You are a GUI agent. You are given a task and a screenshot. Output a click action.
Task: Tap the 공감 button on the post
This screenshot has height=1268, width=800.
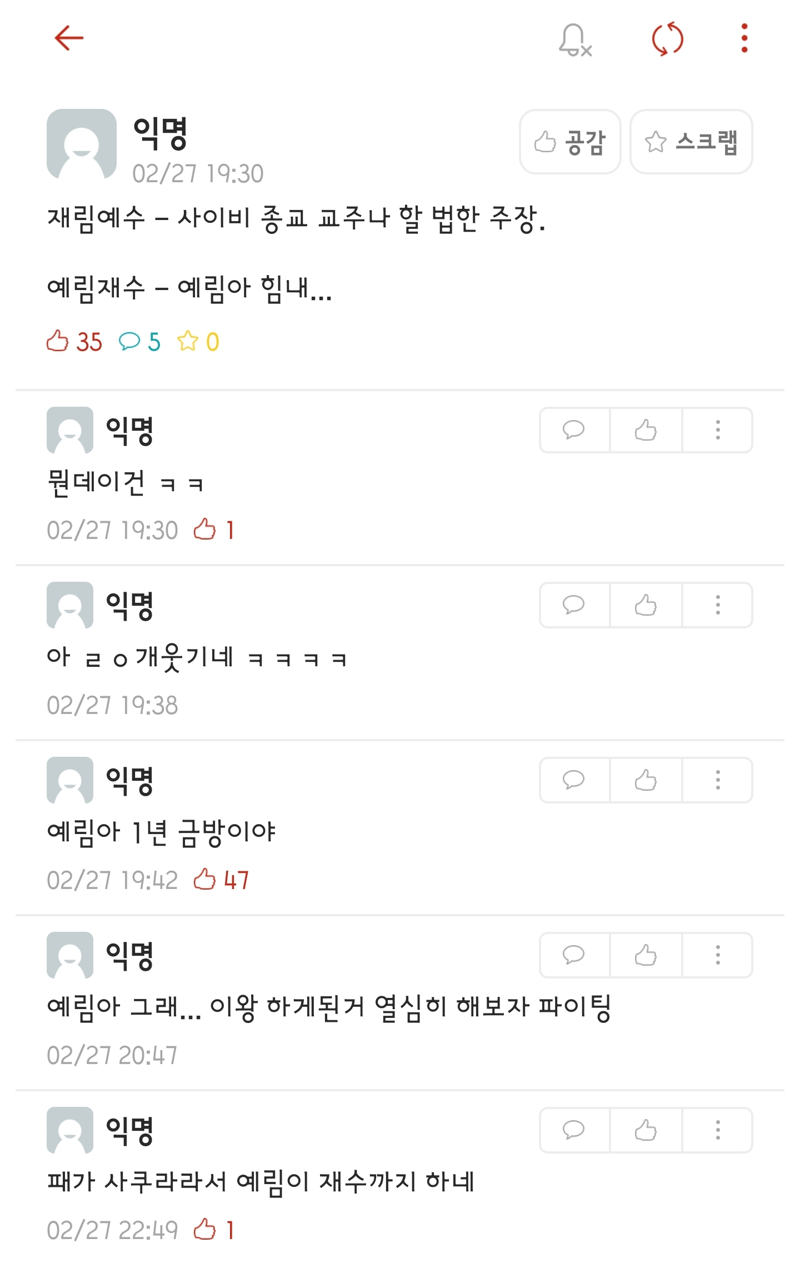tap(570, 142)
